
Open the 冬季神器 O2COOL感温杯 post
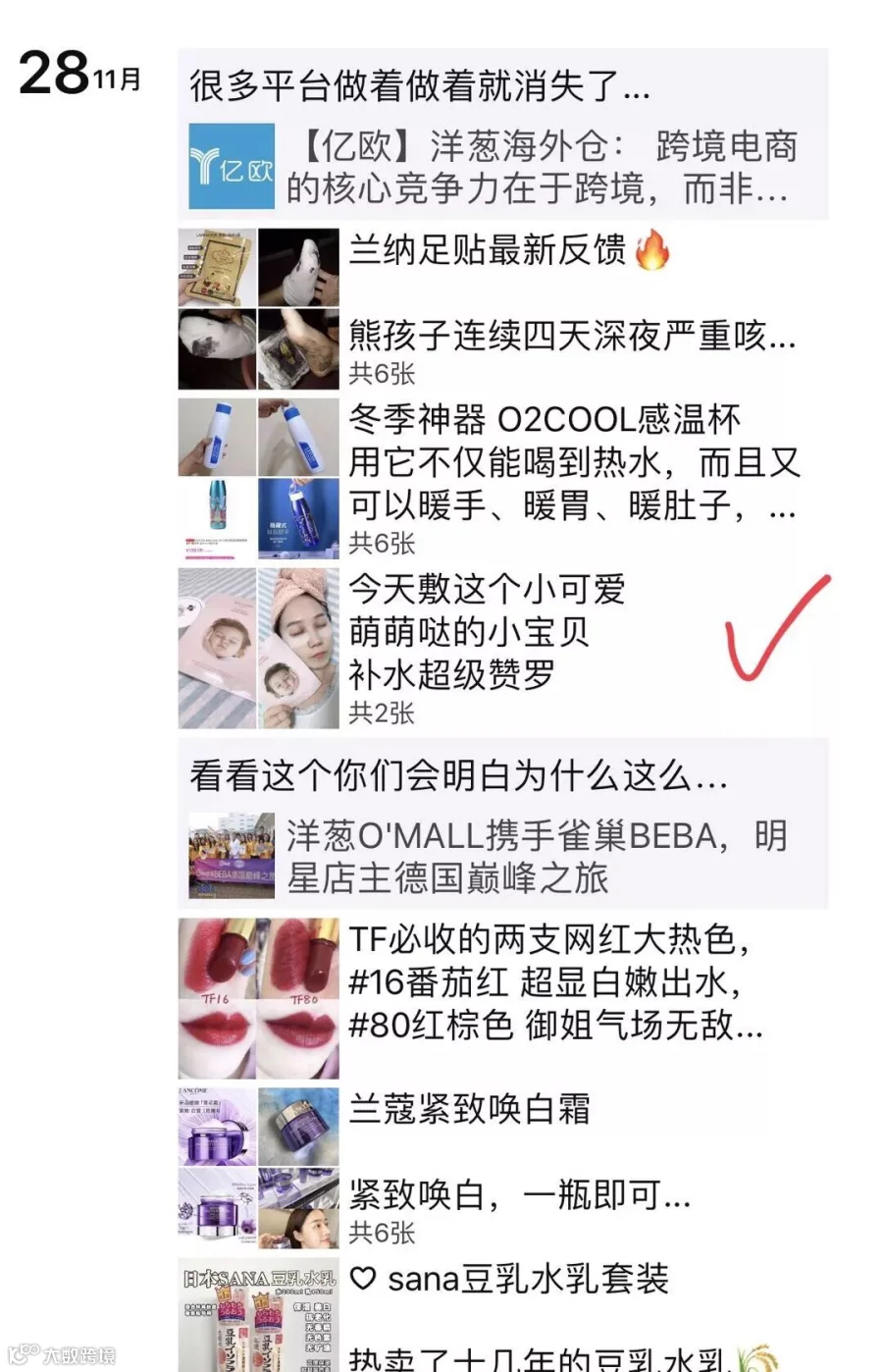point(503,478)
